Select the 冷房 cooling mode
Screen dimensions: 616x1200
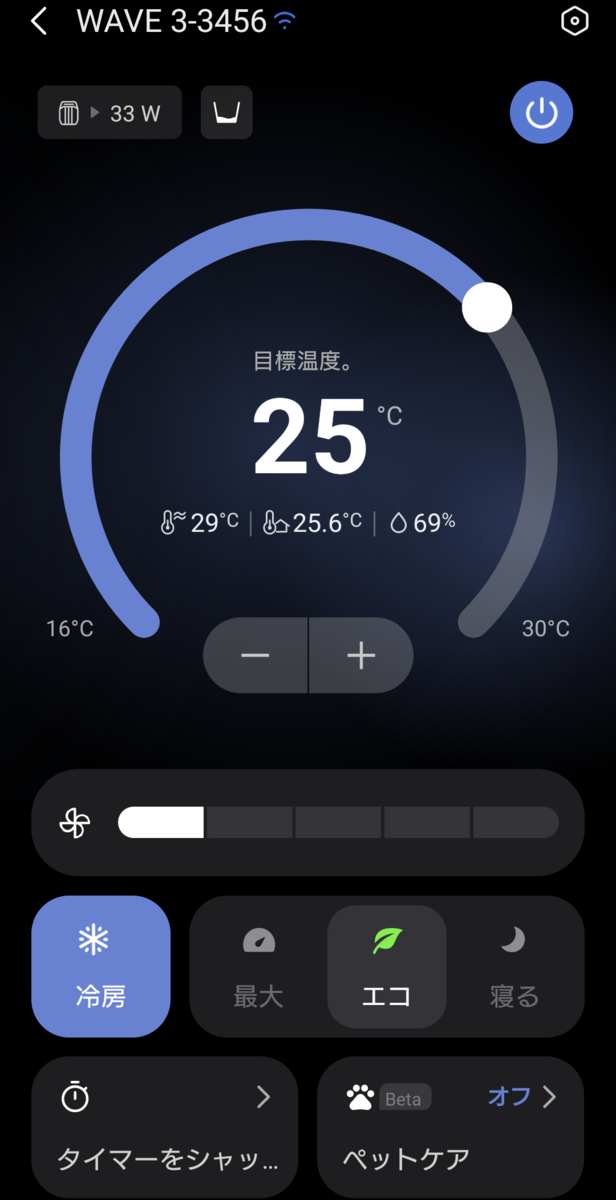(x=101, y=966)
